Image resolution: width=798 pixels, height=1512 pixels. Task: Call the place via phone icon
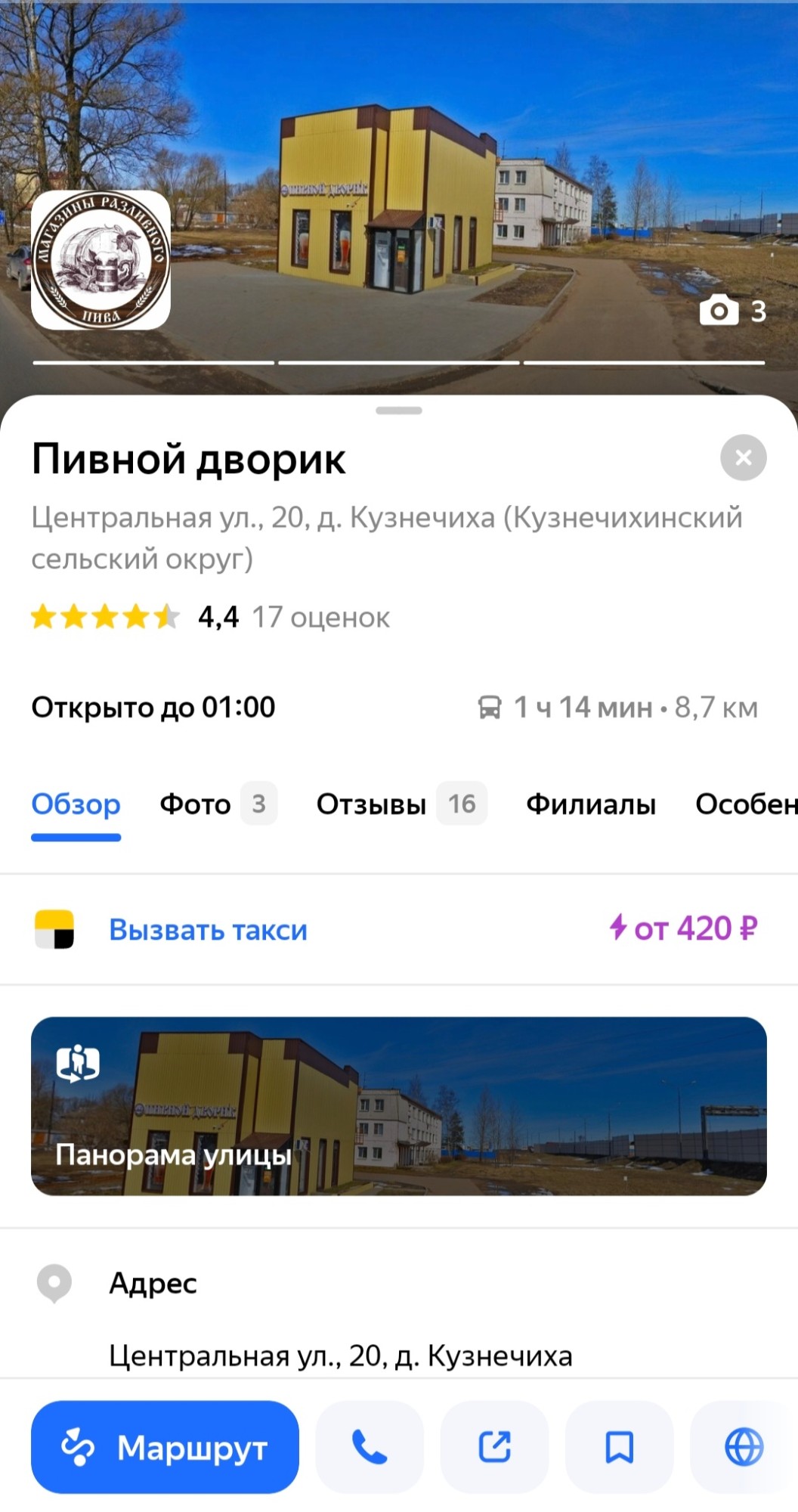(370, 1447)
